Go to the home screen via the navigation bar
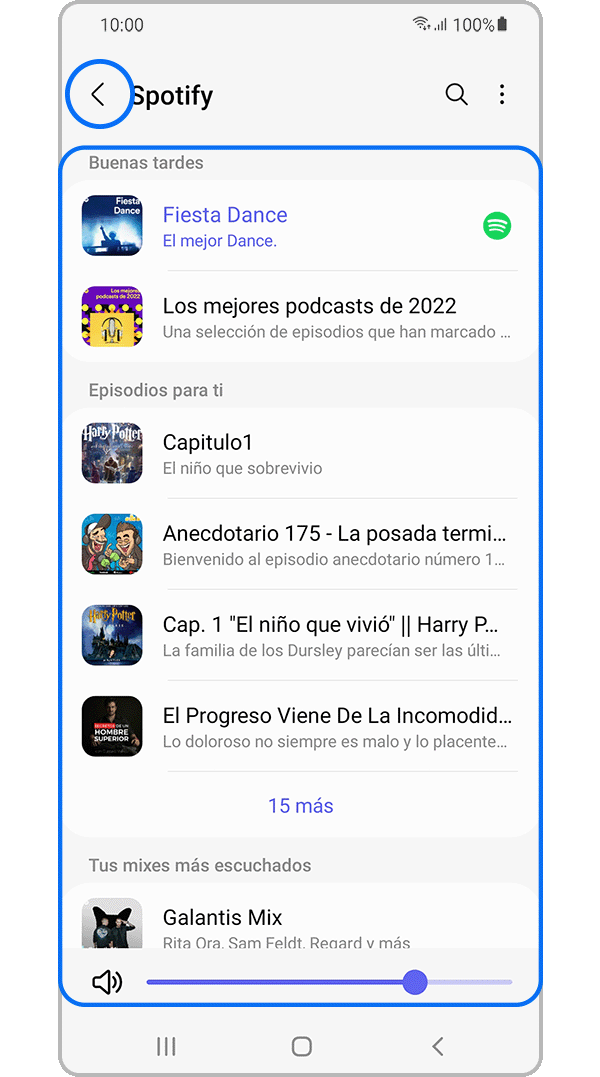 (x=301, y=1046)
